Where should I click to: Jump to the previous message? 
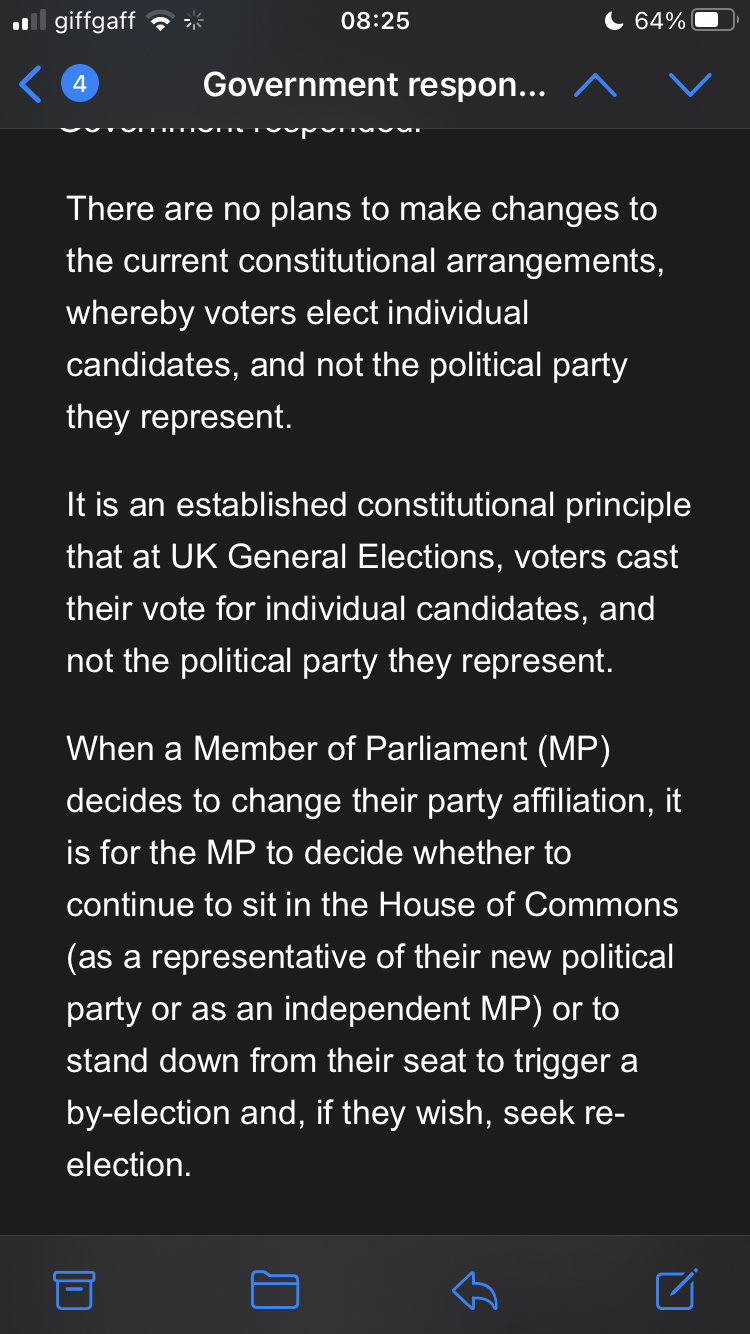pos(595,86)
